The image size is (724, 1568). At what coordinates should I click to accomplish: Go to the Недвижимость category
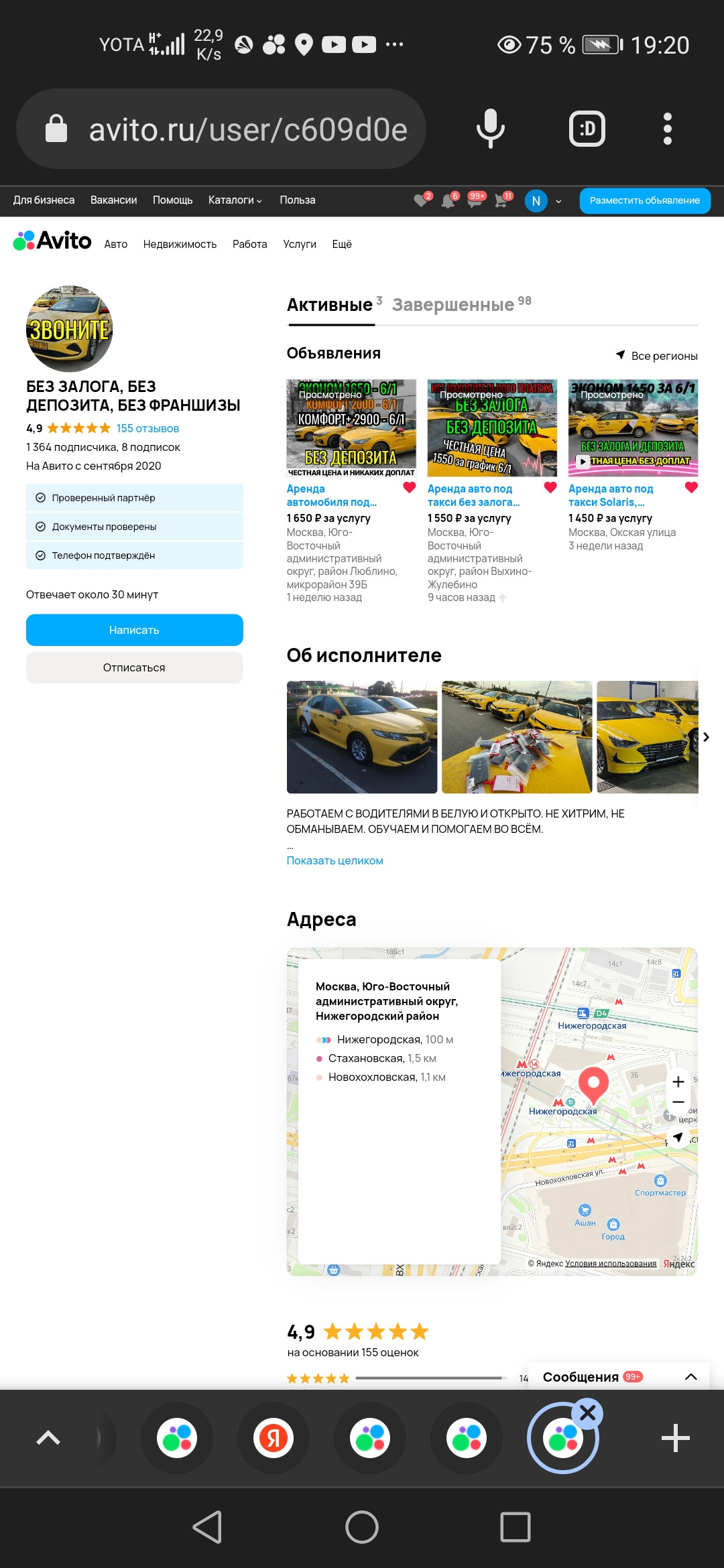click(180, 244)
